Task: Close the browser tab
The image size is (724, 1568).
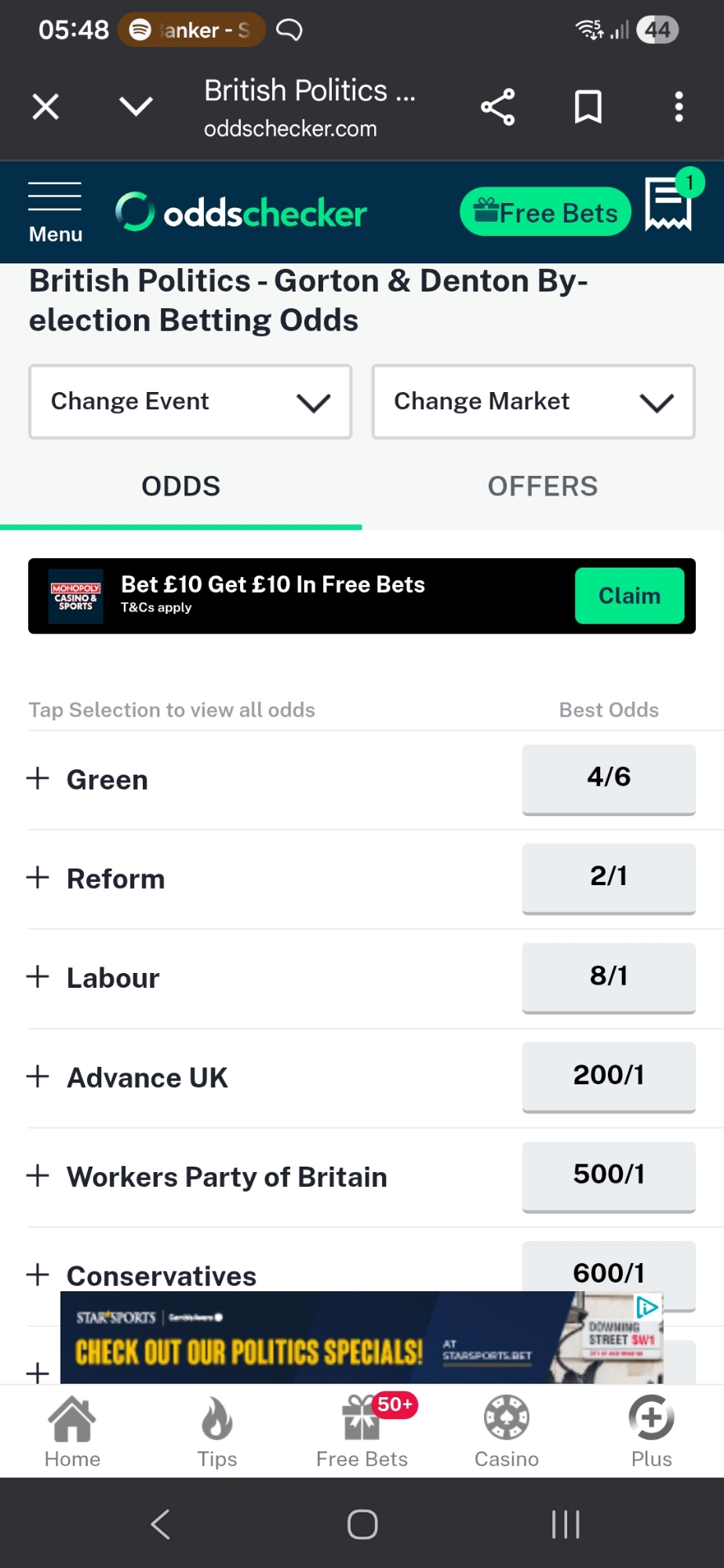Action: [45, 107]
